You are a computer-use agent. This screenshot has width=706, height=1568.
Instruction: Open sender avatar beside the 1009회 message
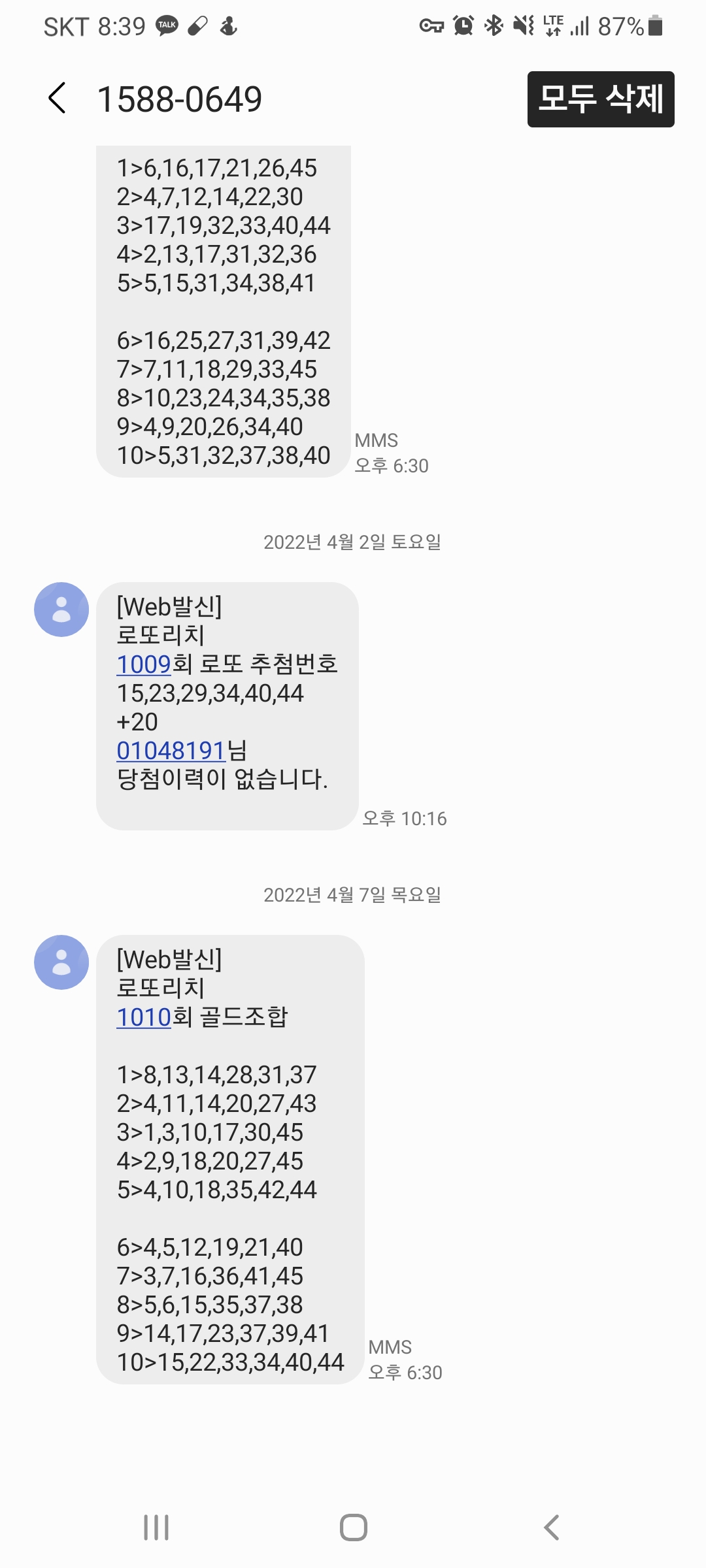coord(61,610)
